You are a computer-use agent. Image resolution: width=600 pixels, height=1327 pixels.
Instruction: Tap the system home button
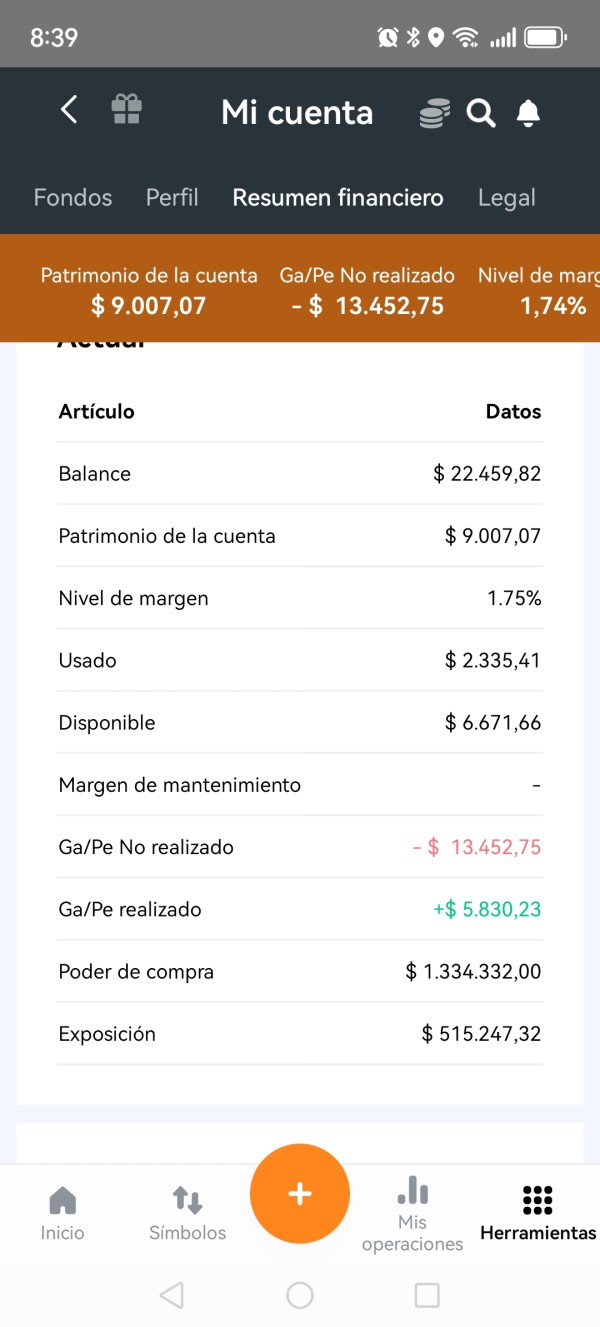(300, 1296)
